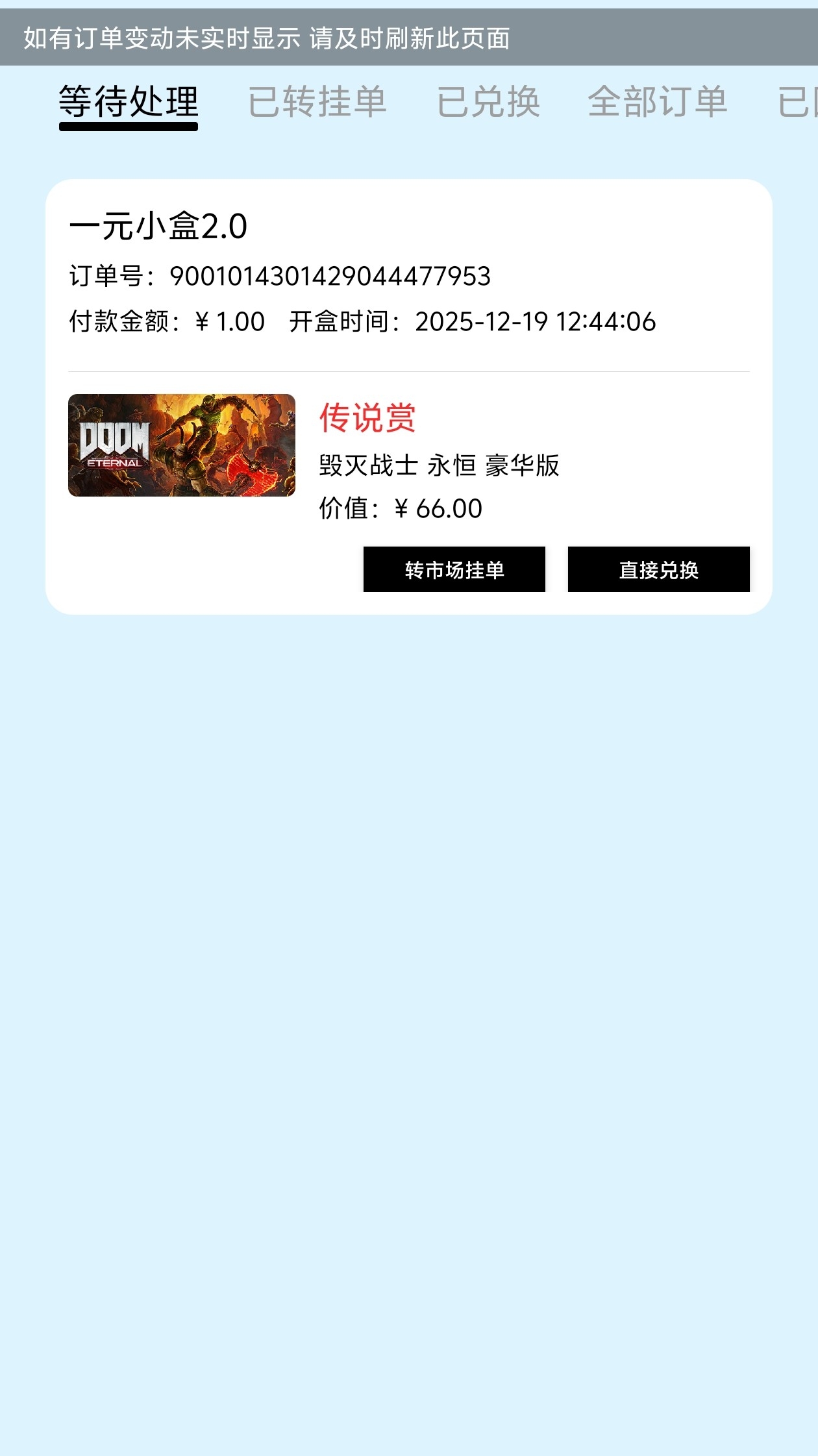Tap the 直接兑换 button
This screenshot has height=1456, width=818.
click(658, 569)
